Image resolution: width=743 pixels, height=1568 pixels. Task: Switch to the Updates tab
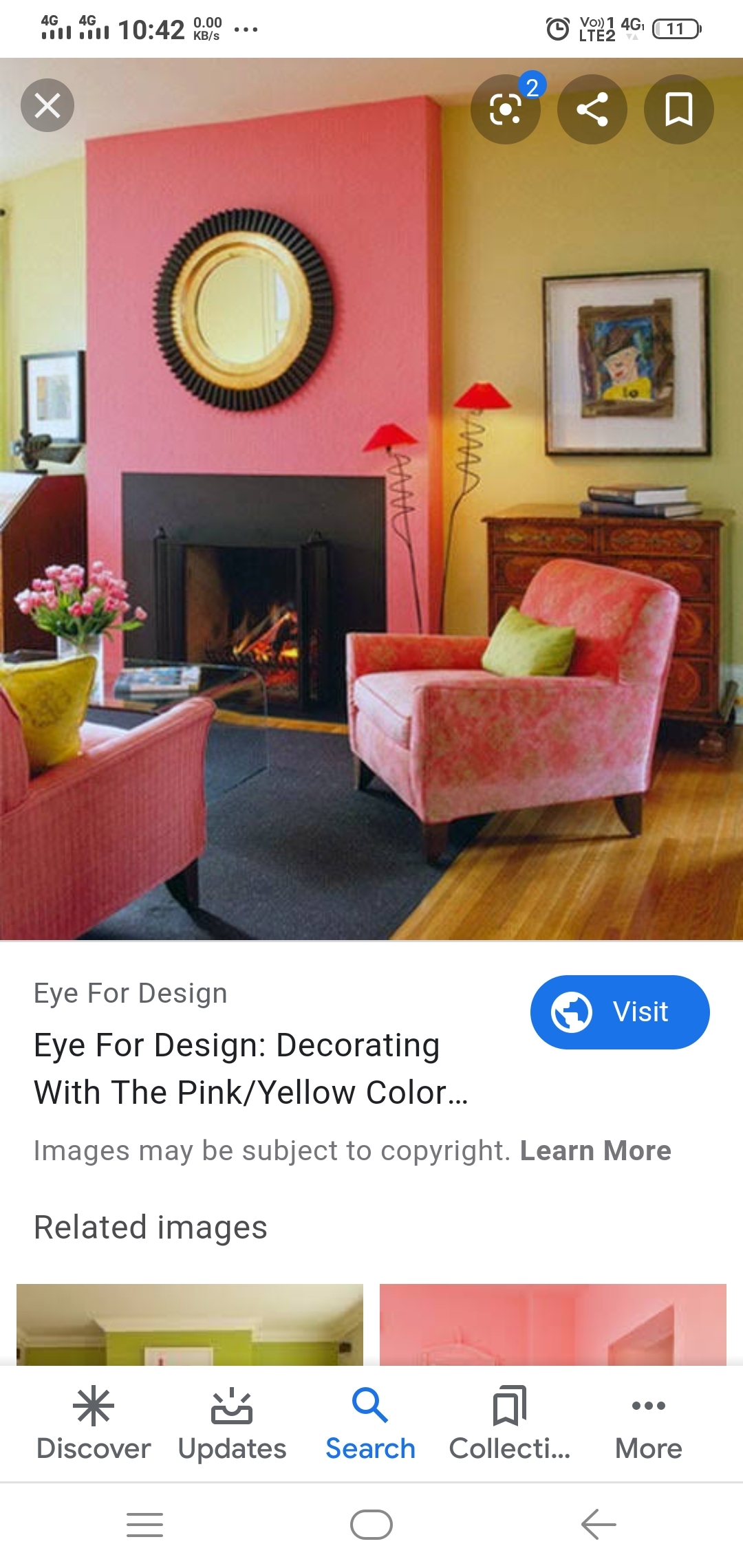[232, 1422]
